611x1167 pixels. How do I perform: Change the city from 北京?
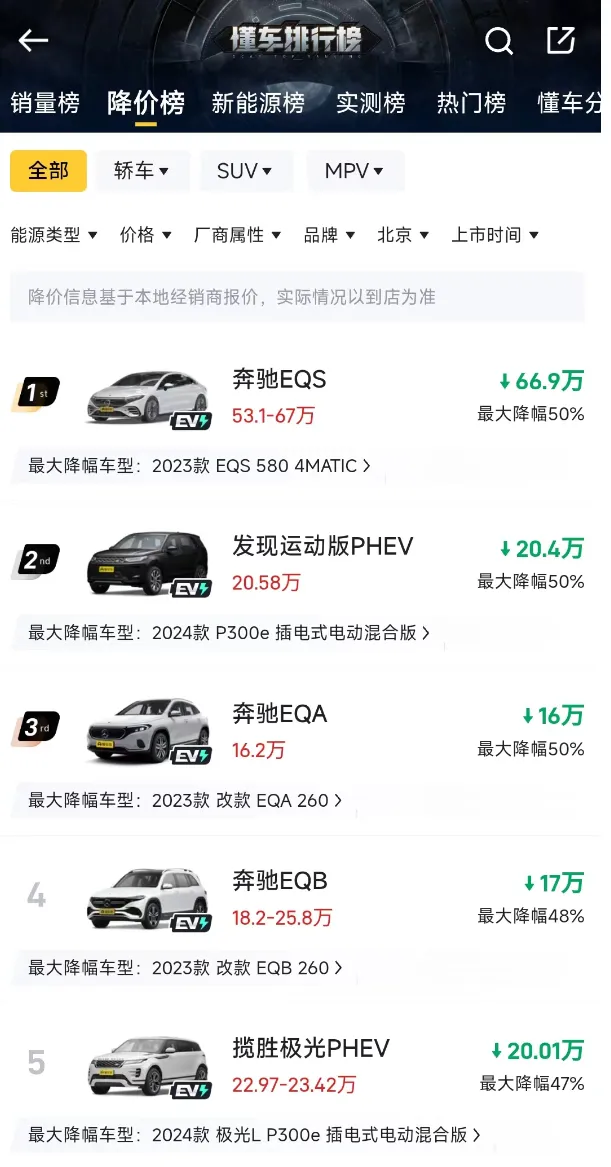[x=403, y=235]
